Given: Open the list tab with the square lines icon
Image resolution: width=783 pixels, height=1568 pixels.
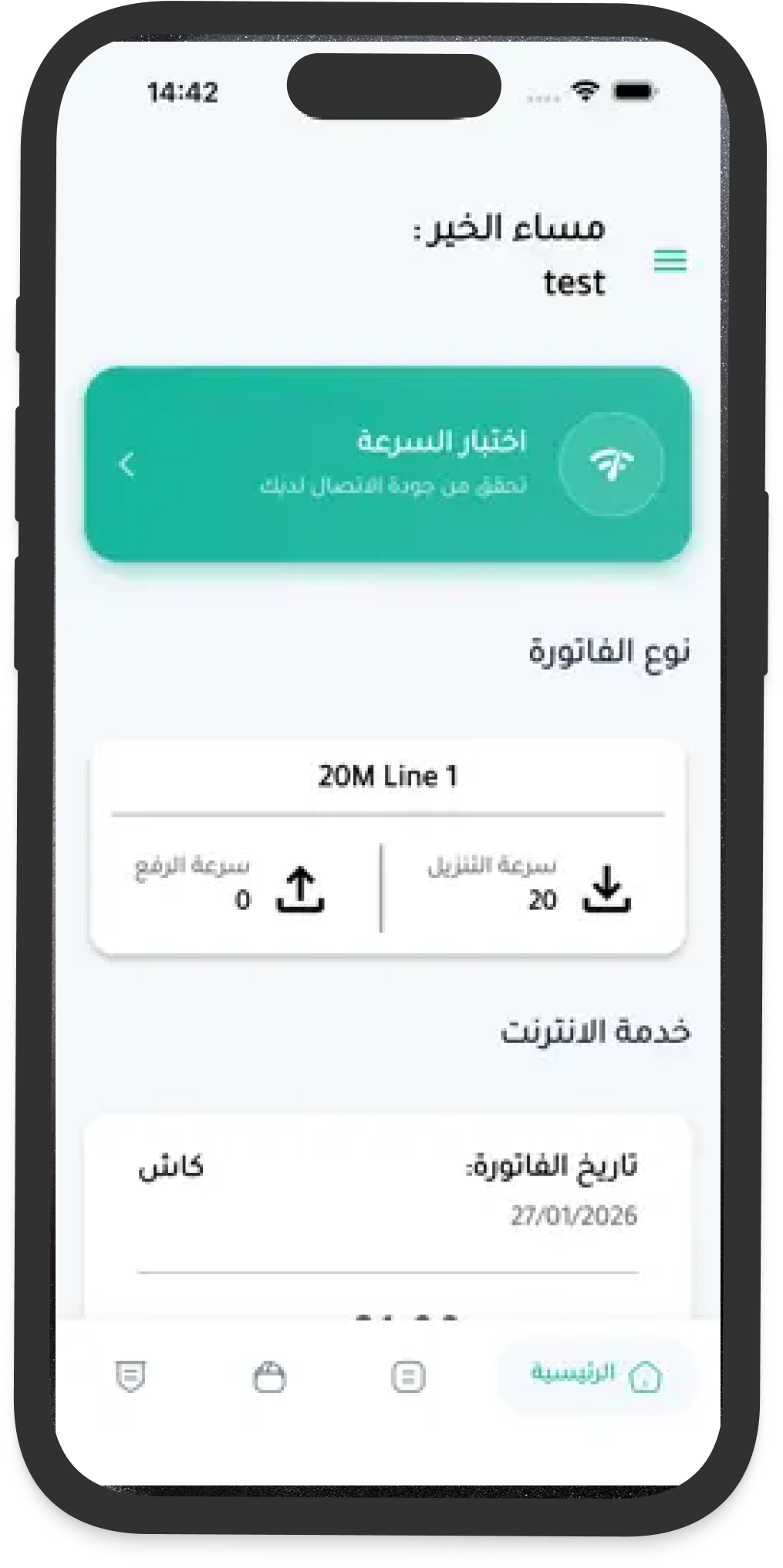Looking at the screenshot, I should click(x=408, y=1377).
